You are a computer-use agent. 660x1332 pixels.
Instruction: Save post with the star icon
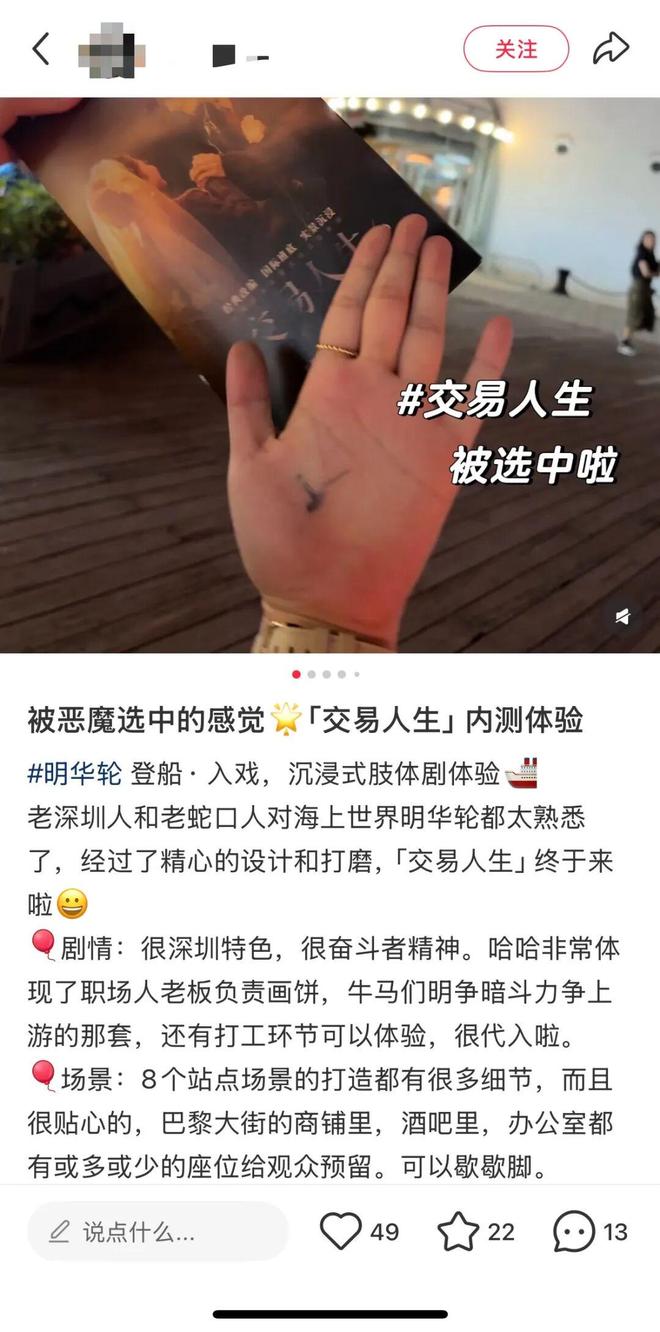[x=458, y=1231]
